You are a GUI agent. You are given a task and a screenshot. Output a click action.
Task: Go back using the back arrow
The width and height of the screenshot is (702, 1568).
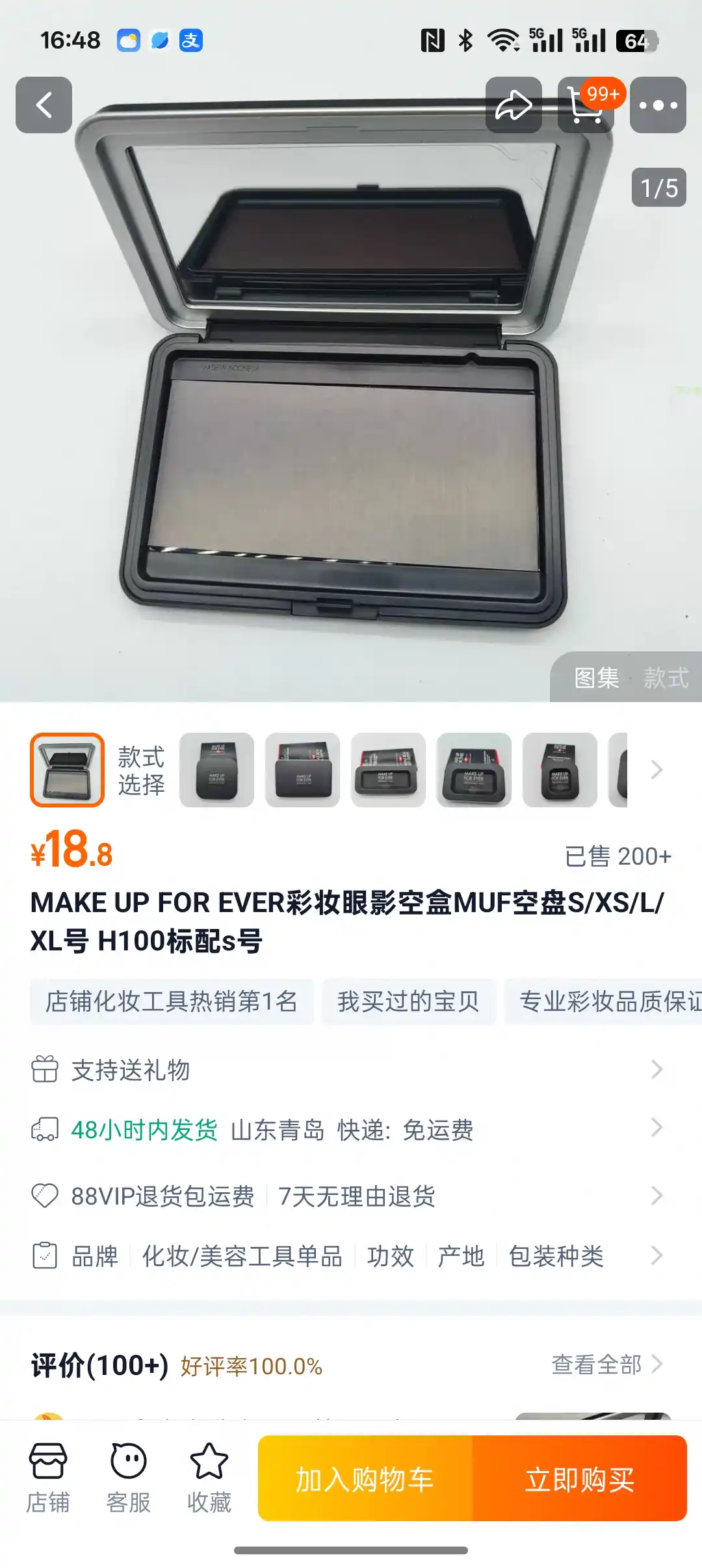pyautogui.click(x=44, y=105)
